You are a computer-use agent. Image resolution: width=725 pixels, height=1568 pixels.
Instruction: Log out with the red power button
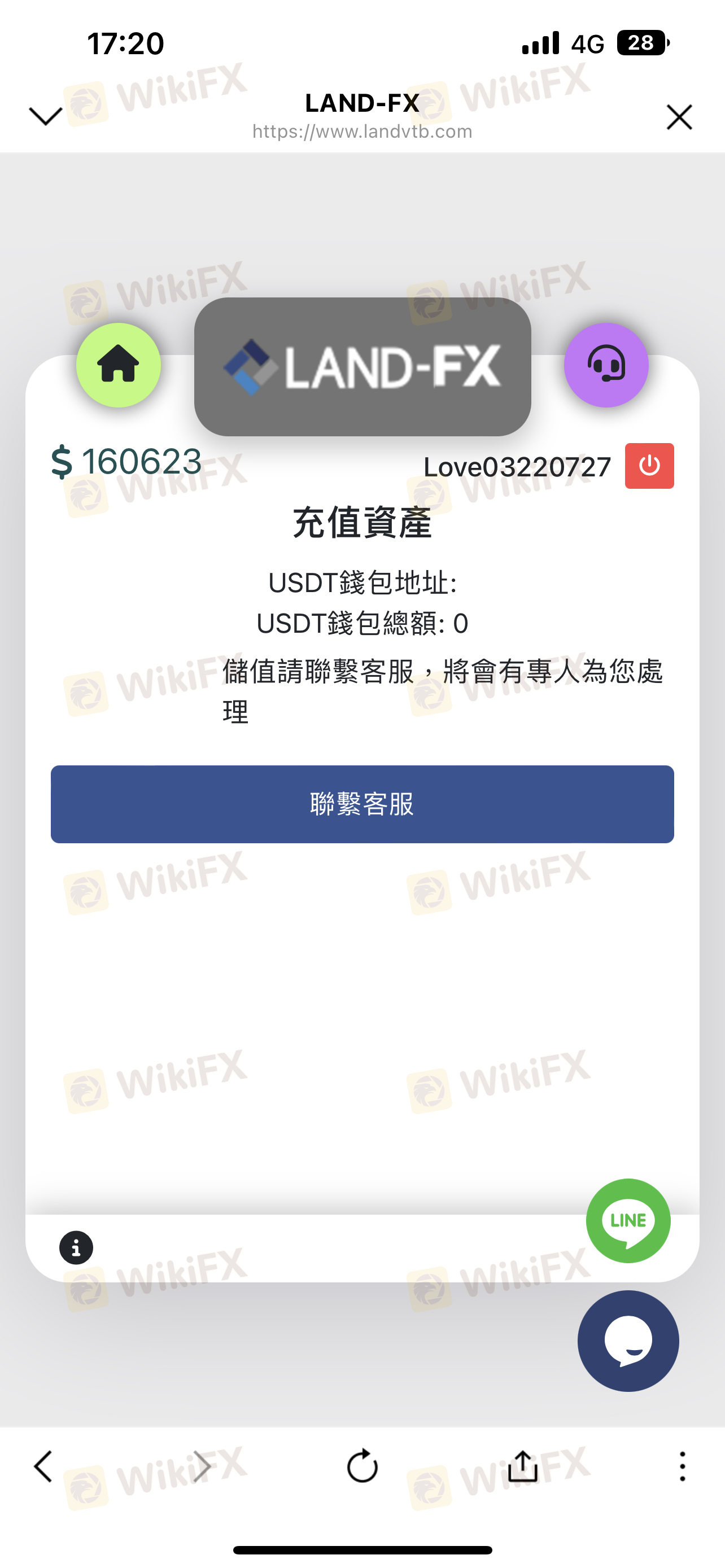pos(649,466)
